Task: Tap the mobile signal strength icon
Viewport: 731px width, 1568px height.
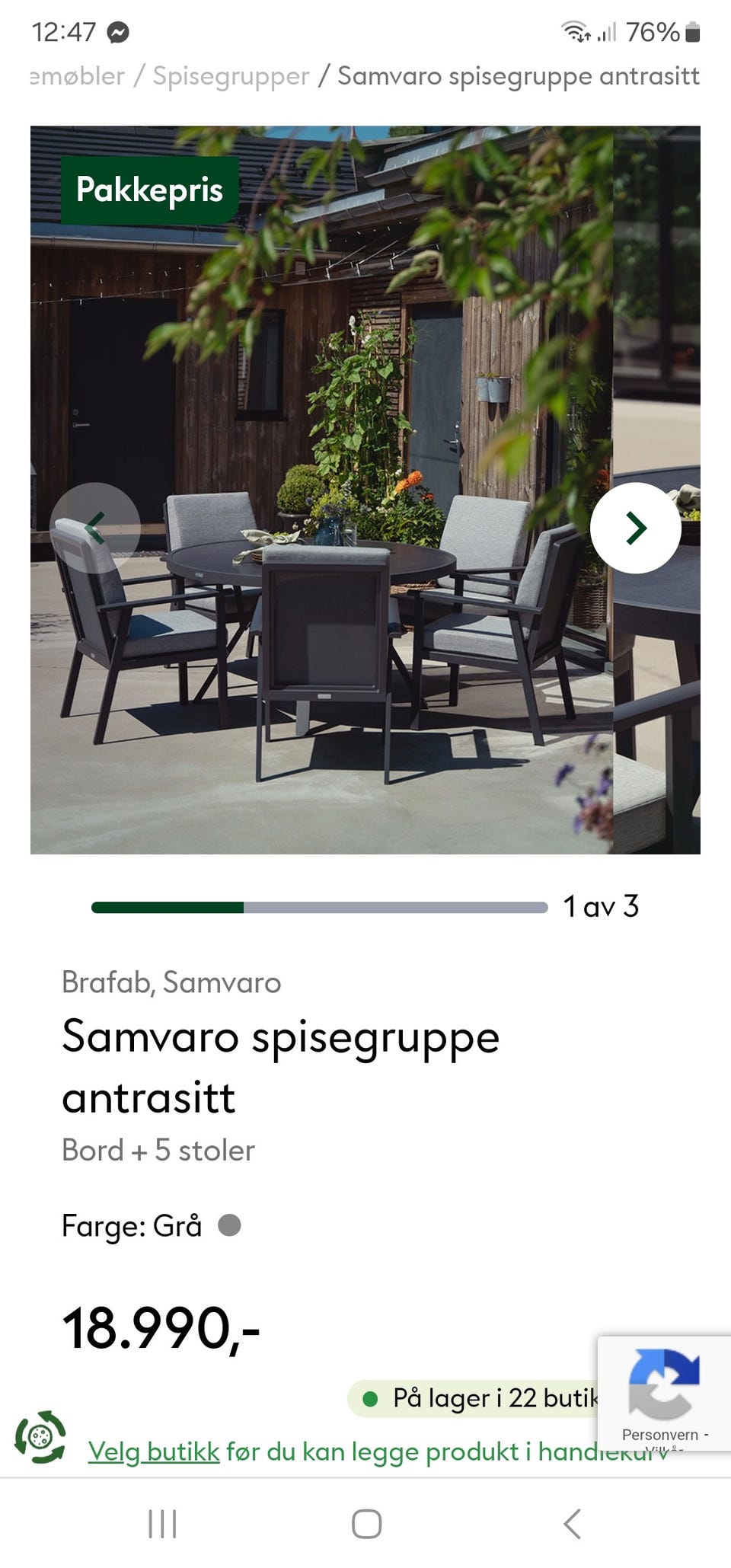Action: coord(607,32)
